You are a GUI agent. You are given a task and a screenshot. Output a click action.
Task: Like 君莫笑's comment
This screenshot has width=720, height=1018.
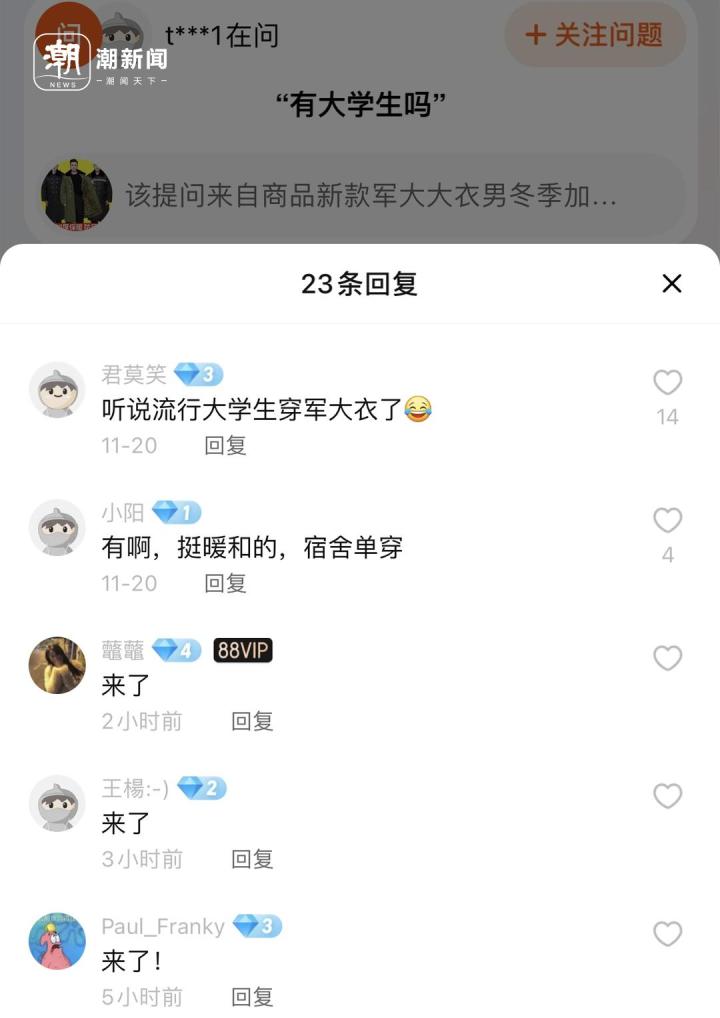(667, 383)
